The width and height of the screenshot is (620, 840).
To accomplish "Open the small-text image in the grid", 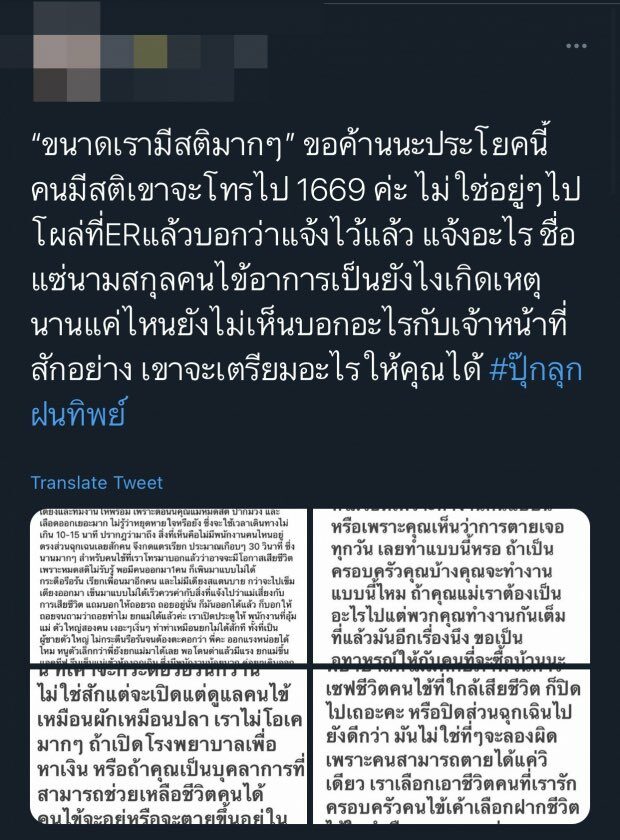I will click(167, 588).
